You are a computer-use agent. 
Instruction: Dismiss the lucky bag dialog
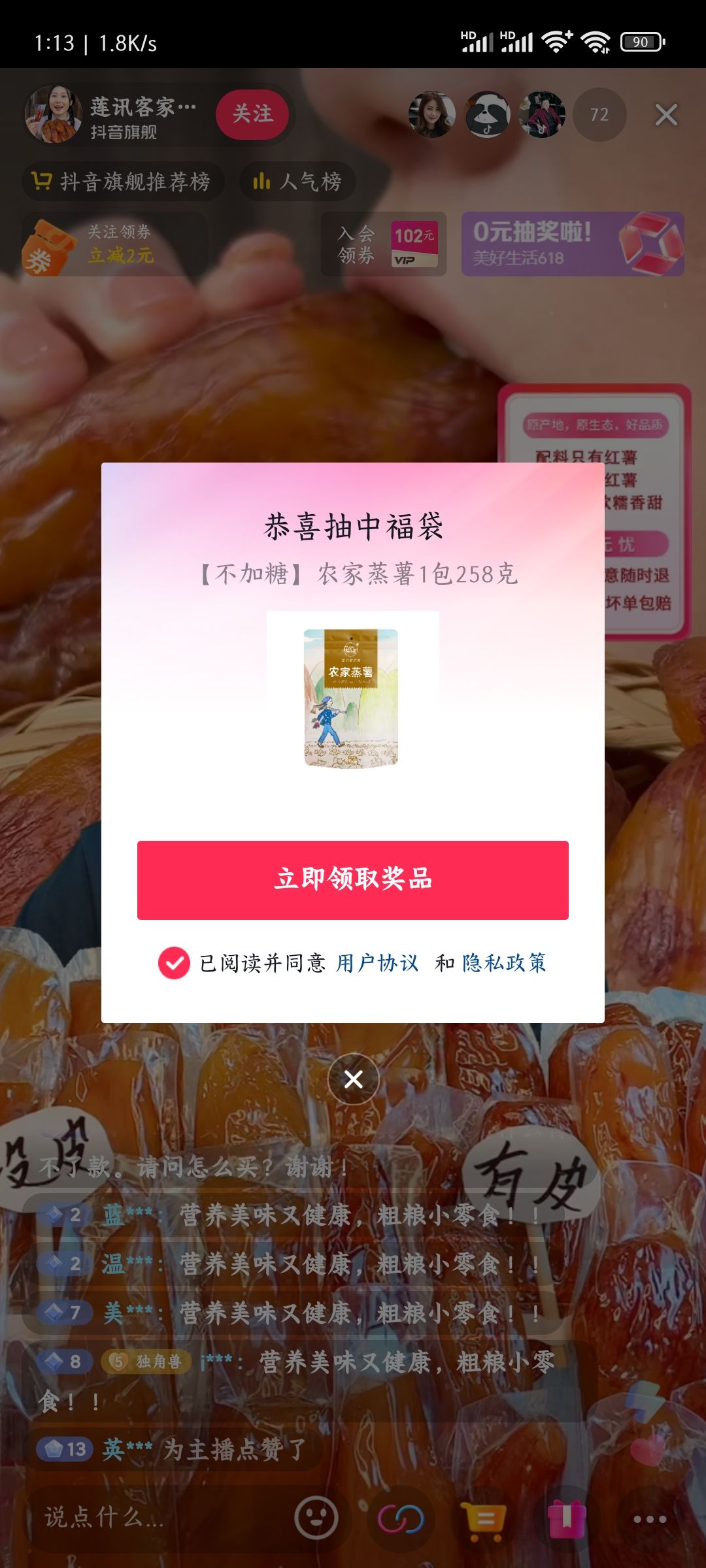point(354,1079)
